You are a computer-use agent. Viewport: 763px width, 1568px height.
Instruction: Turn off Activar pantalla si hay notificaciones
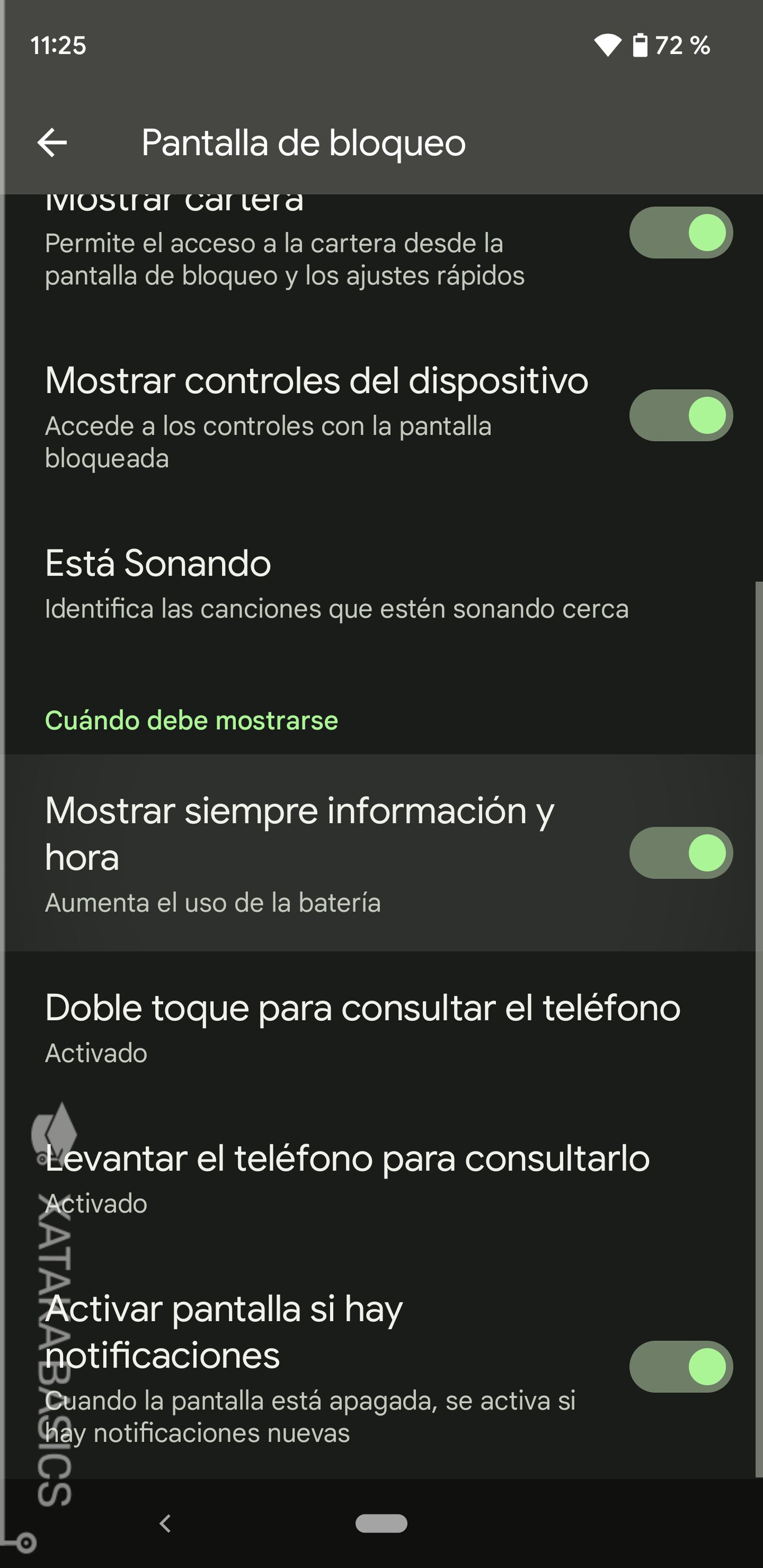[x=681, y=1366]
